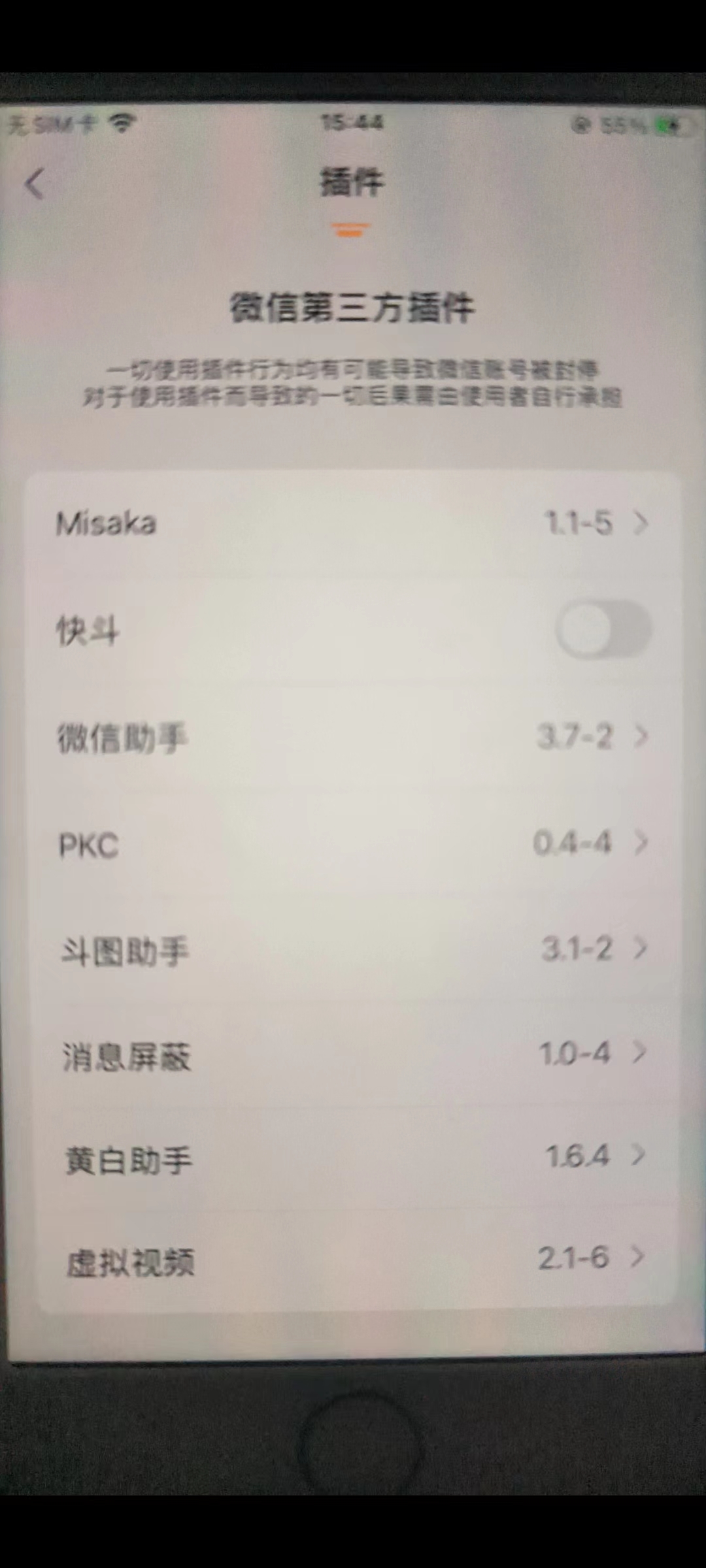This screenshot has width=706, height=1568.
Task: Open 微信助手 plugin row
Action: click(352, 738)
